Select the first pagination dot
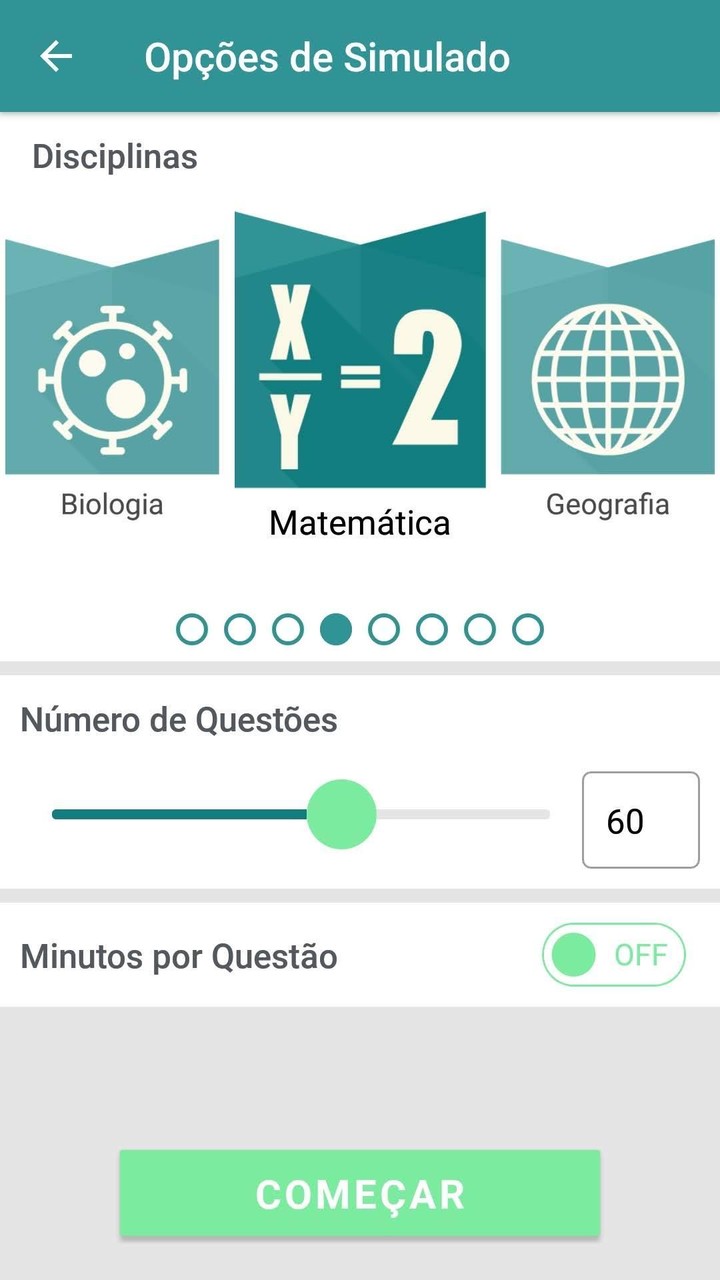The height and width of the screenshot is (1280, 720). (x=194, y=629)
